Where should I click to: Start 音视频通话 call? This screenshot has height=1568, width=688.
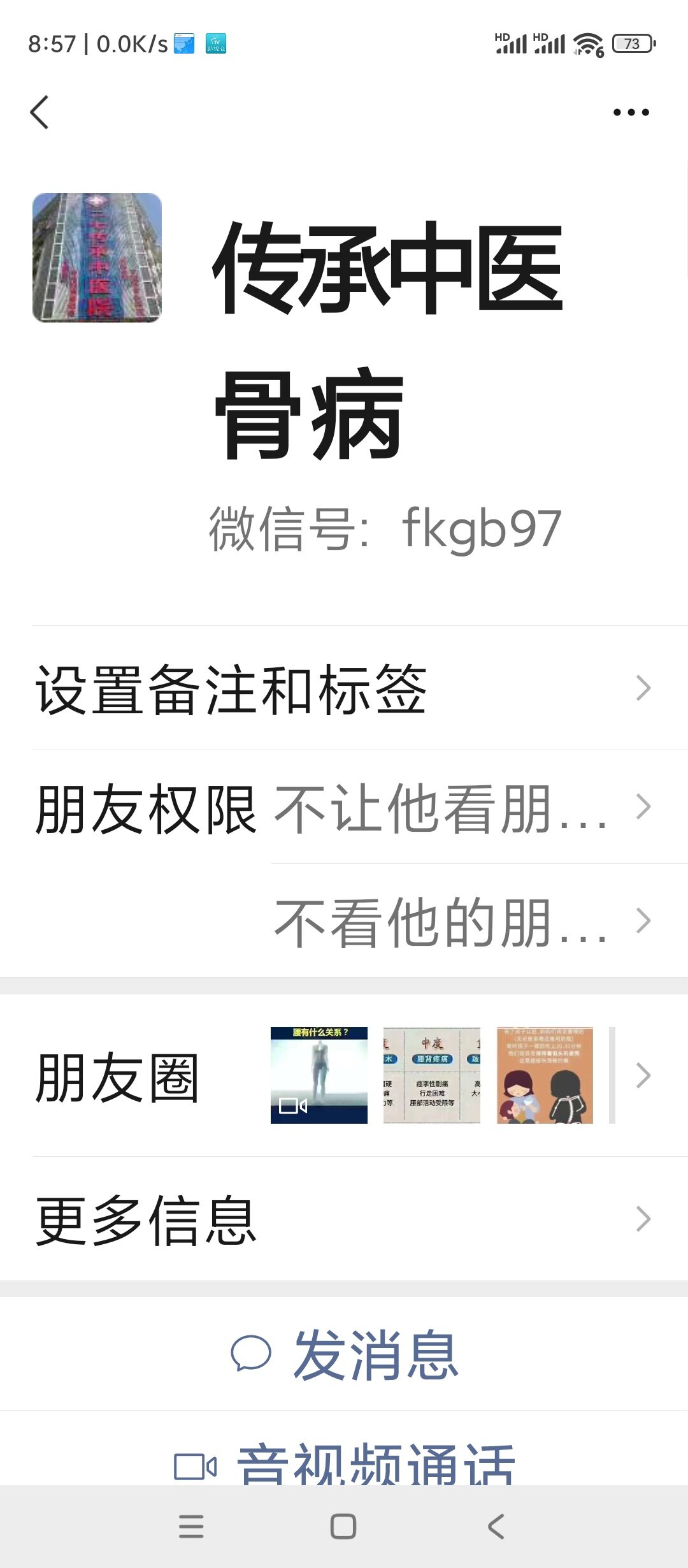pos(344,1463)
